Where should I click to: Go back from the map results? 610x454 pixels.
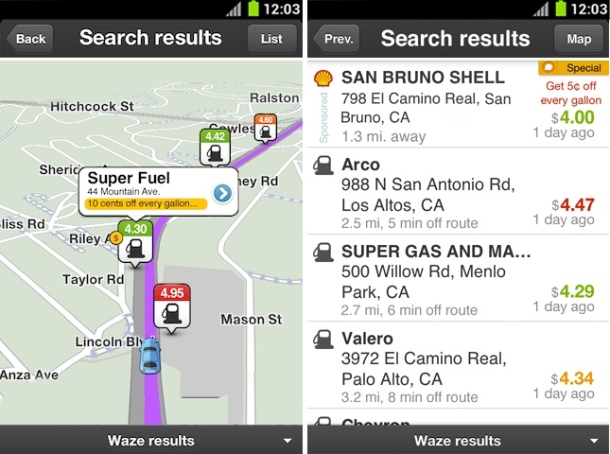click(x=29, y=39)
